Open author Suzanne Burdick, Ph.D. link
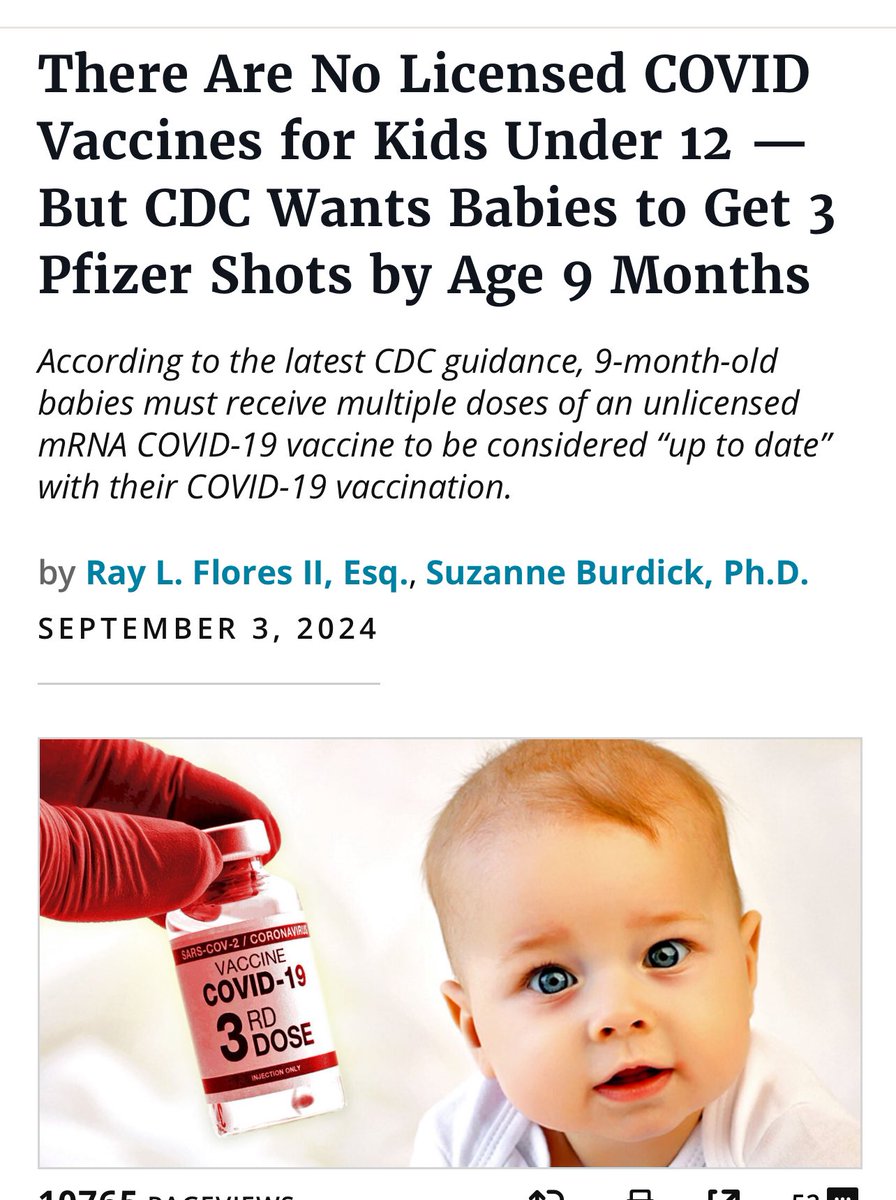The image size is (896, 1200). click(617, 573)
